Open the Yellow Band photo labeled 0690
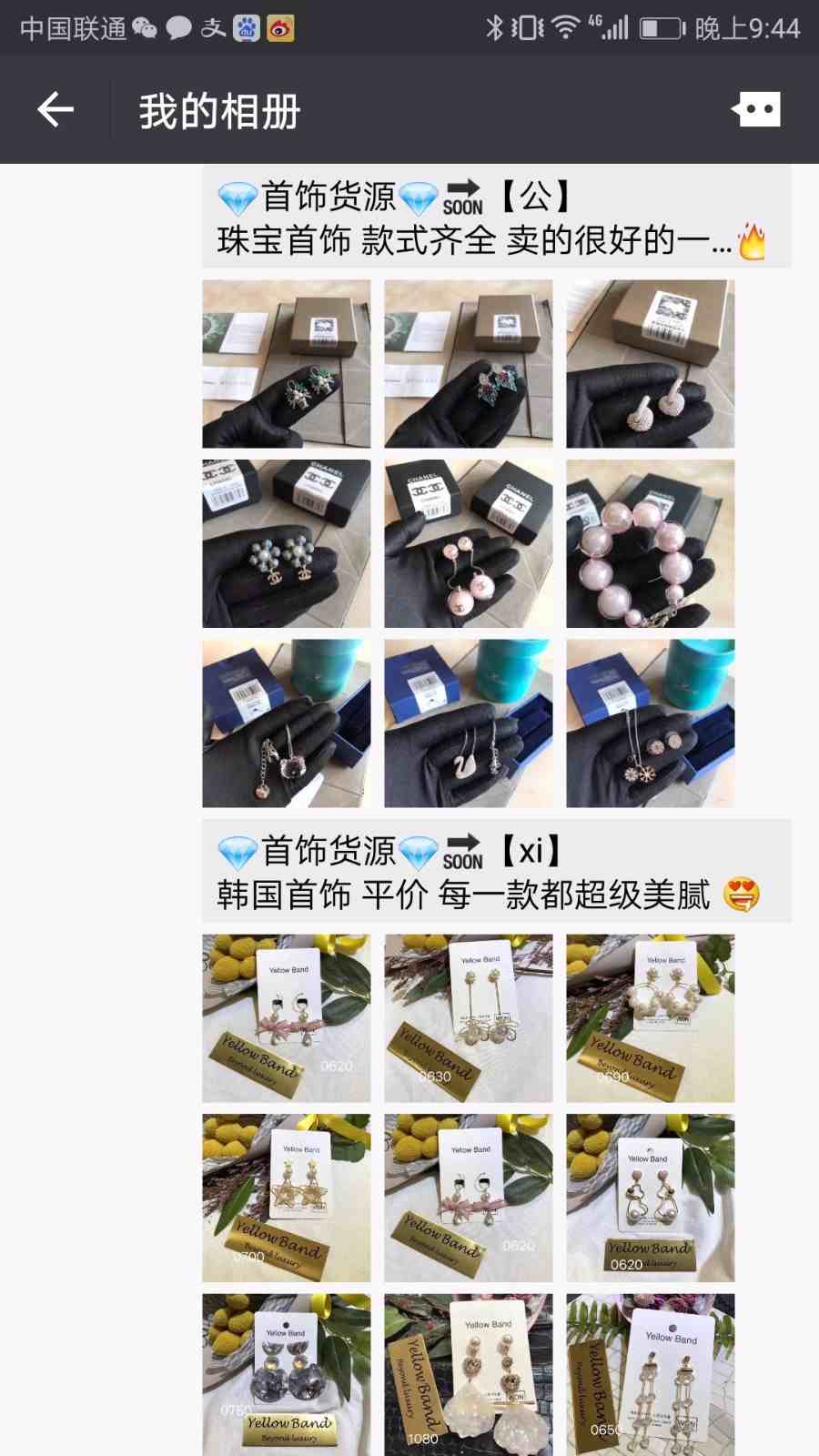This screenshot has width=819, height=1456. 650,1018
